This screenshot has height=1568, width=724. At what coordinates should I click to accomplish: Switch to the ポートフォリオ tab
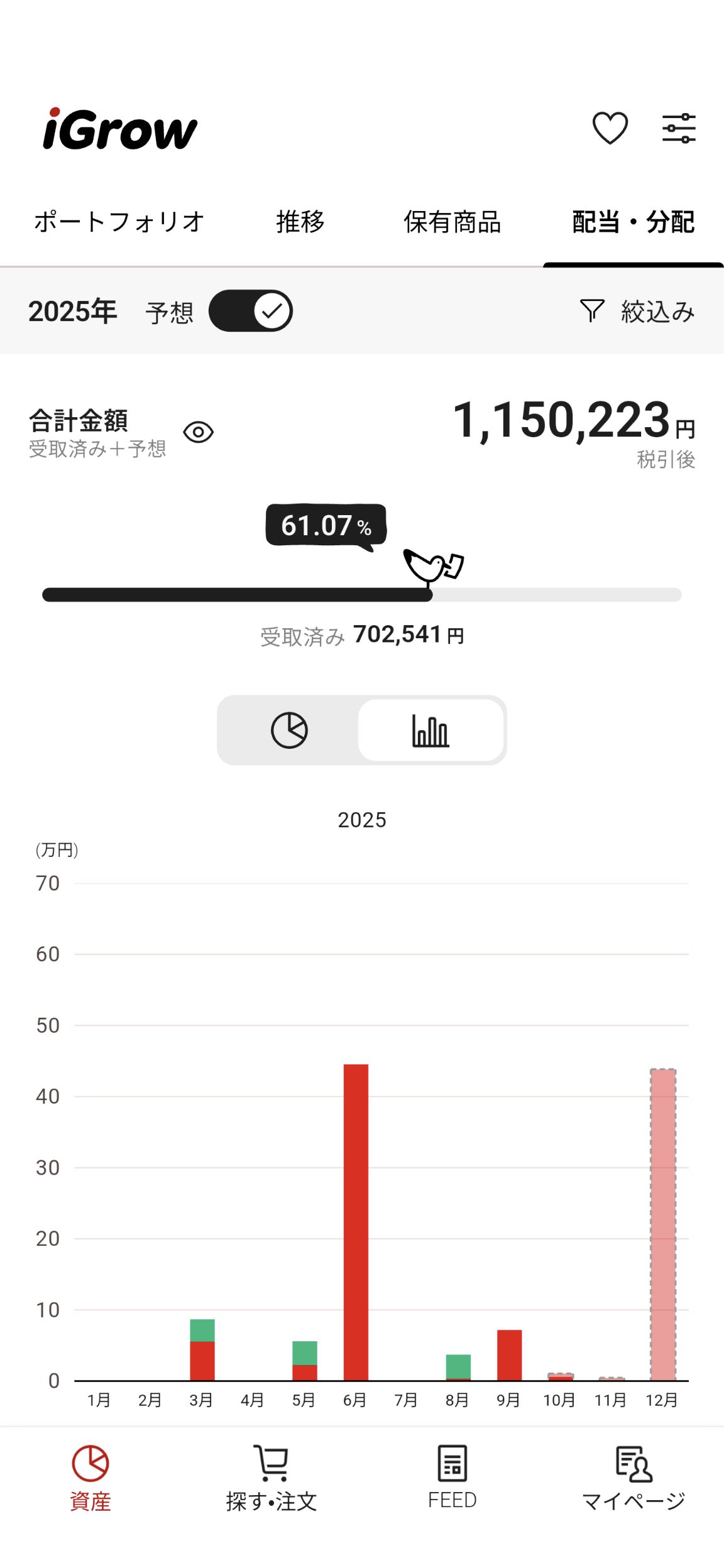click(x=119, y=222)
